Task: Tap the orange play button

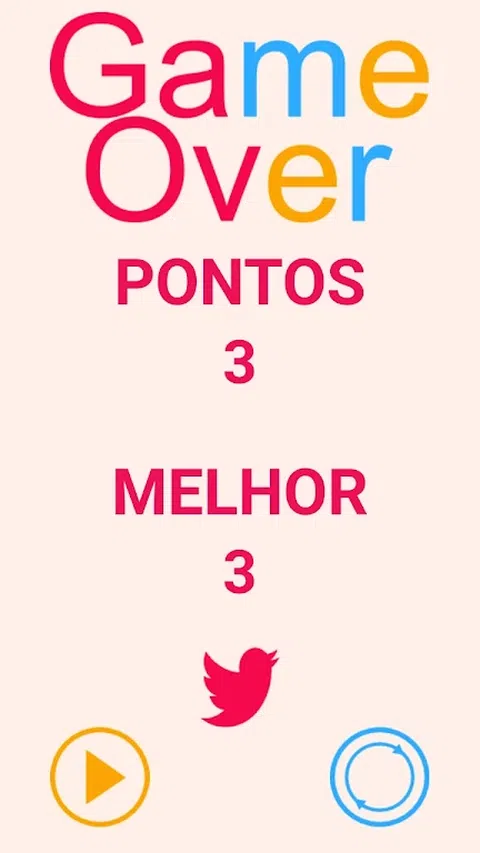Action: pos(100,776)
